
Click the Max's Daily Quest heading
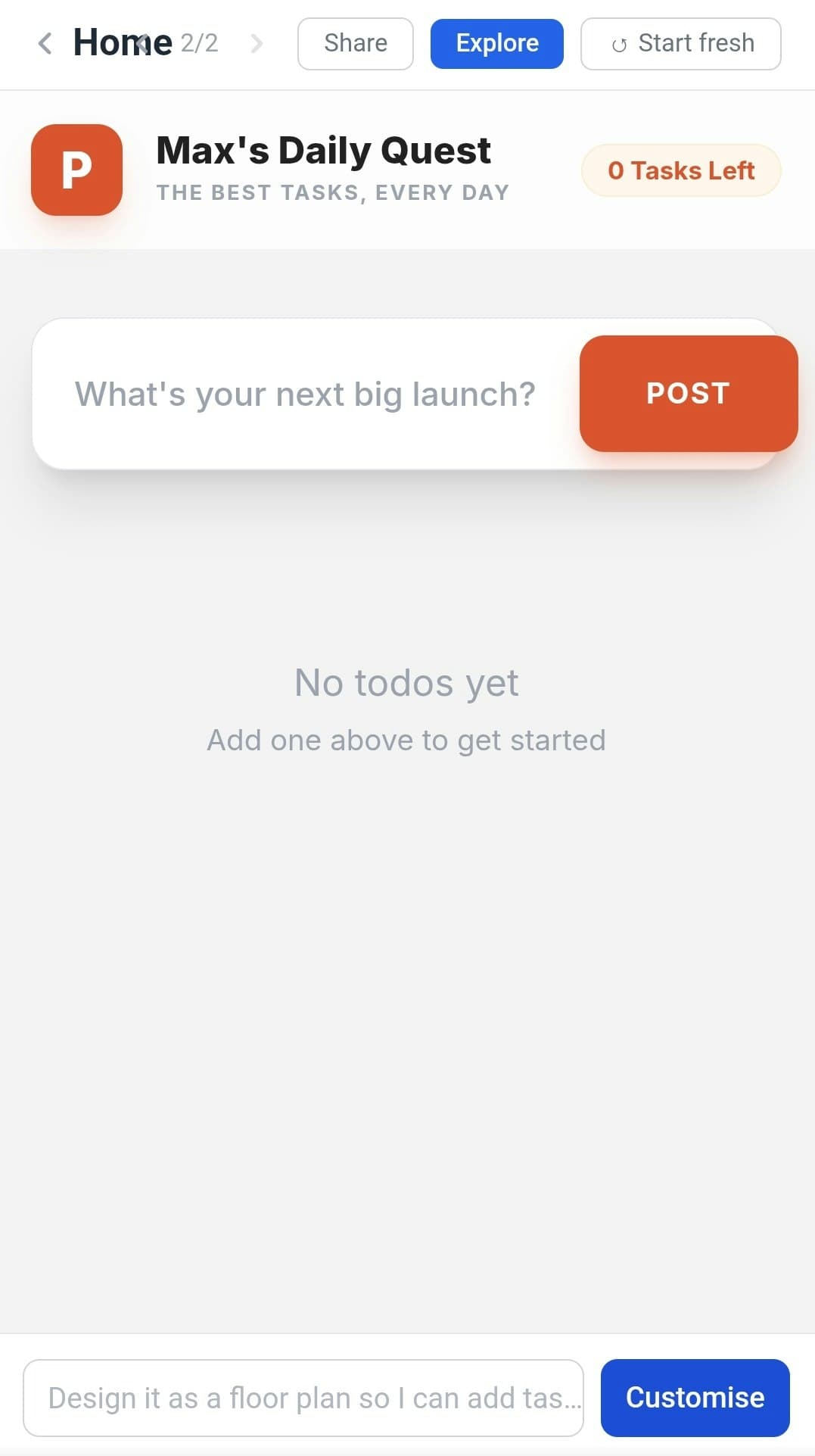pos(323,150)
